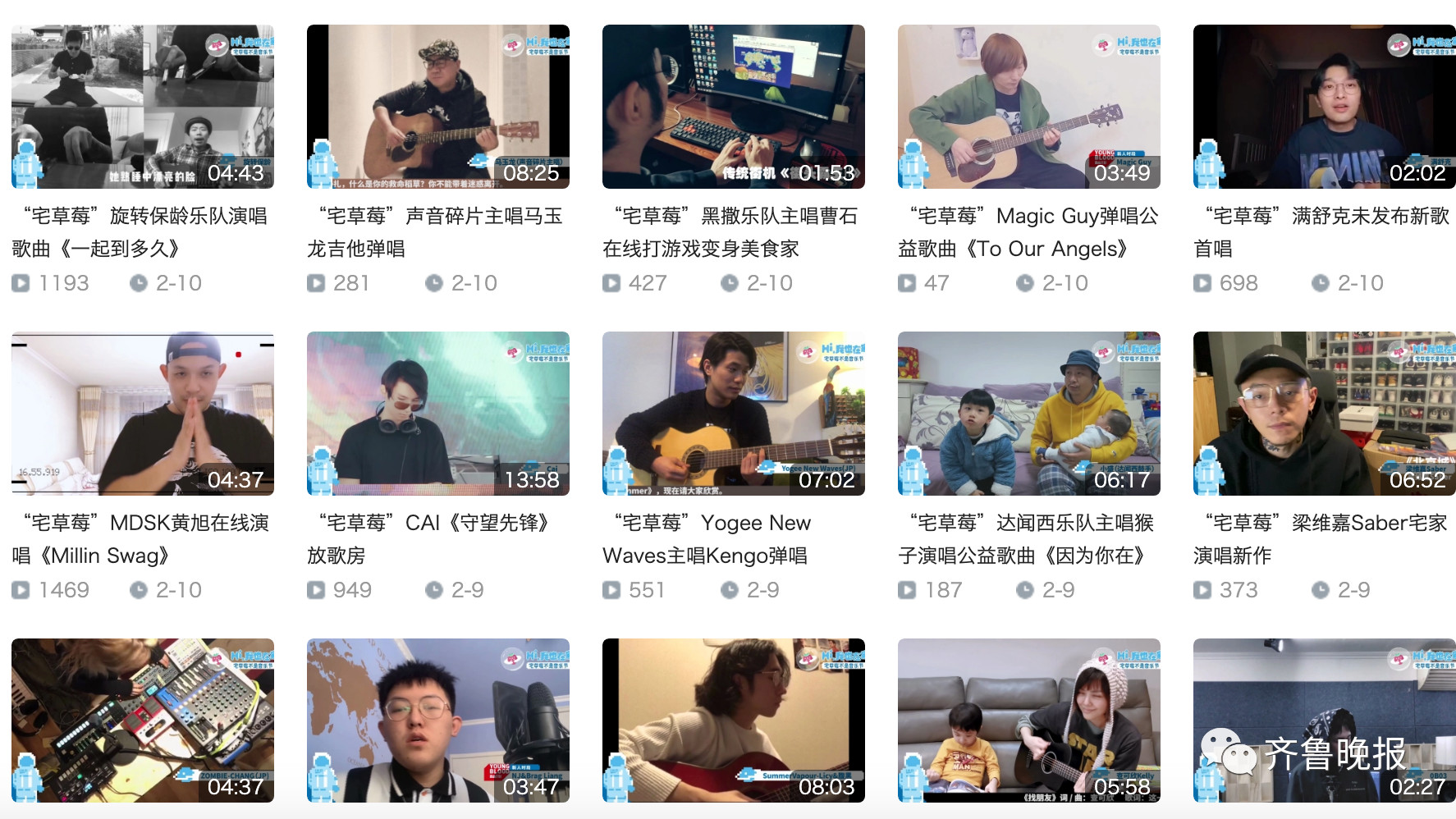Watch CAI《守望先锋》放歌房 video
Viewport: 1456px width, 819px height.
pos(438,414)
